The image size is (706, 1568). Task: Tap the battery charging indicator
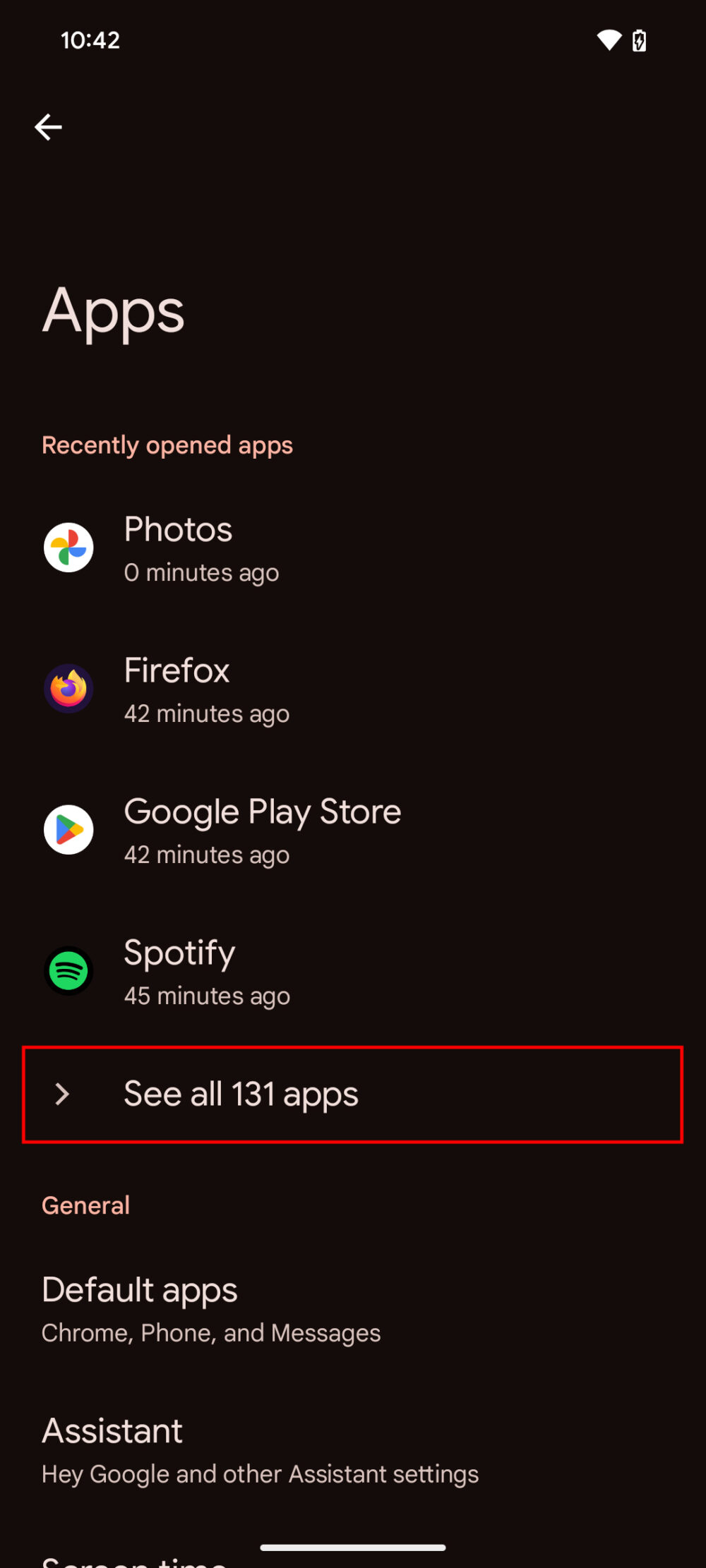coord(639,40)
